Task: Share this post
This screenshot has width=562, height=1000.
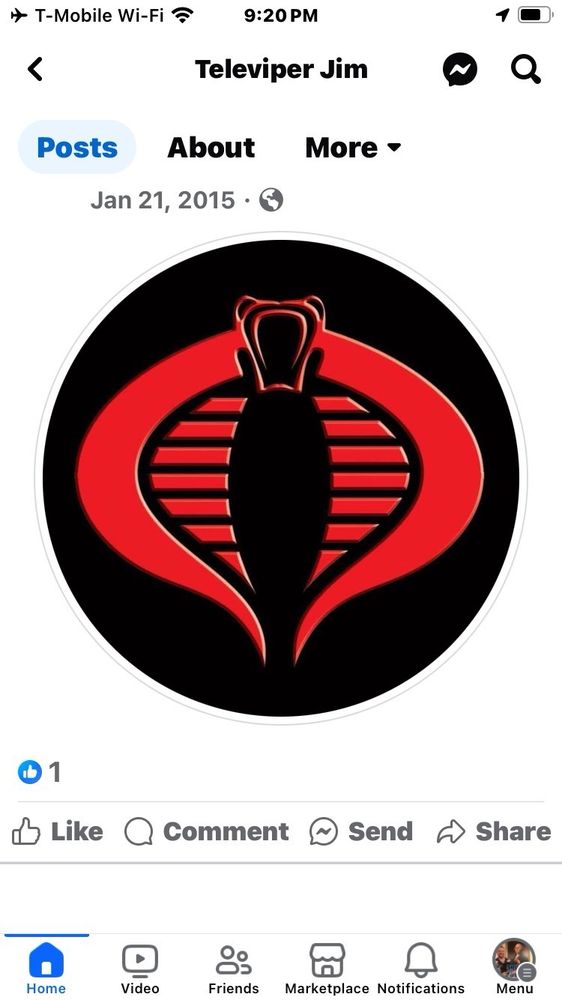Action: (x=494, y=832)
